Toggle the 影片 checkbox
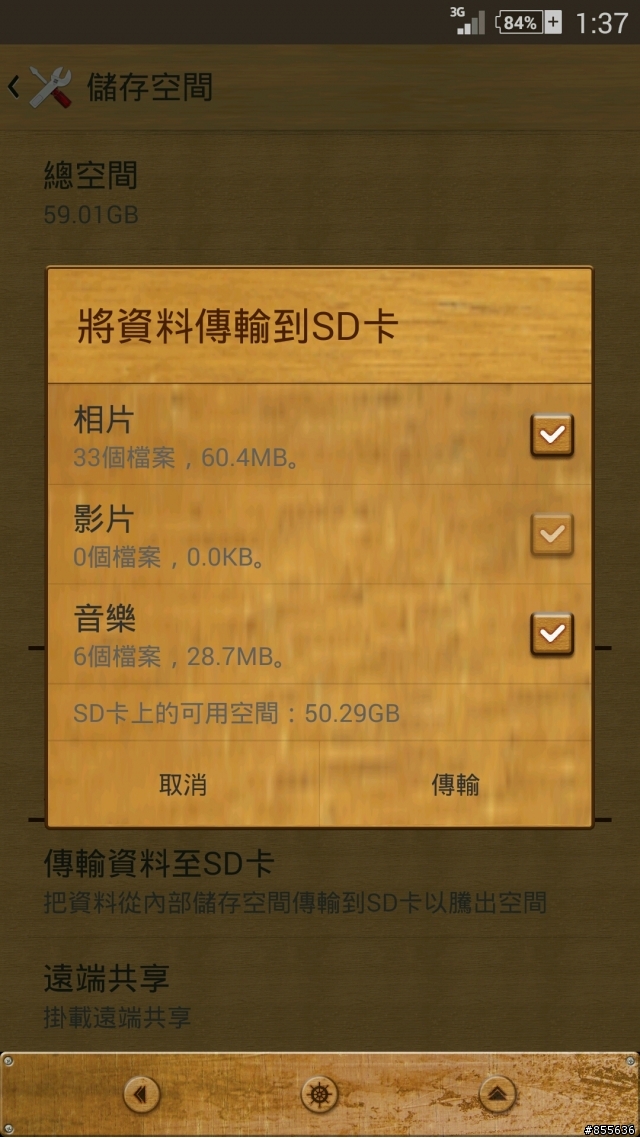Image resolution: width=640 pixels, height=1138 pixels. pyautogui.click(x=551, y=534)
